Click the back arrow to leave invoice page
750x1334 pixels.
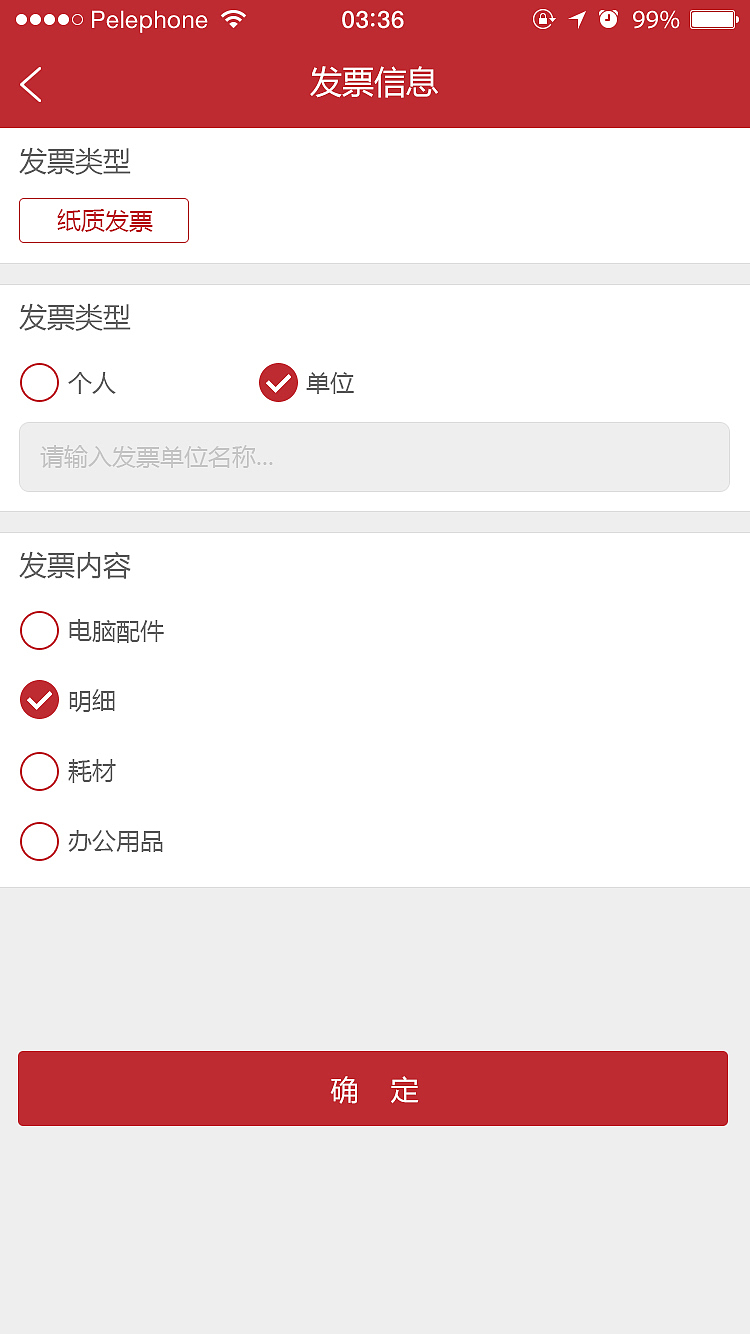(30, 84)
